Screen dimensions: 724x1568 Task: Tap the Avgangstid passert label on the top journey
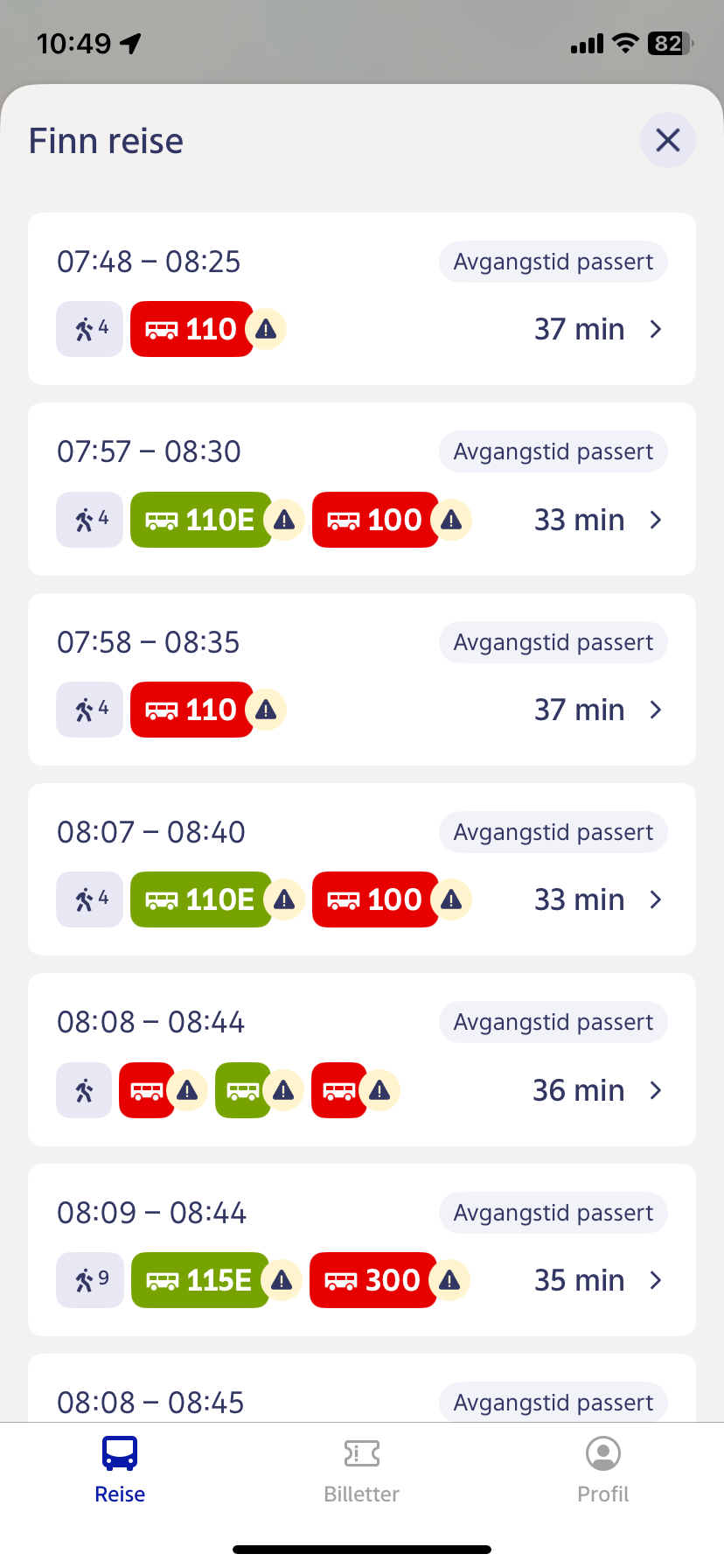coord(552,261)
